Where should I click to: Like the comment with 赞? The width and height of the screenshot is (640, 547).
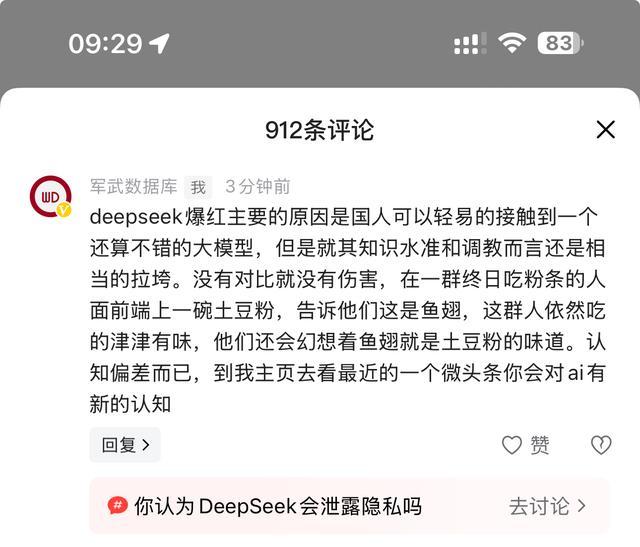(525, 445)
